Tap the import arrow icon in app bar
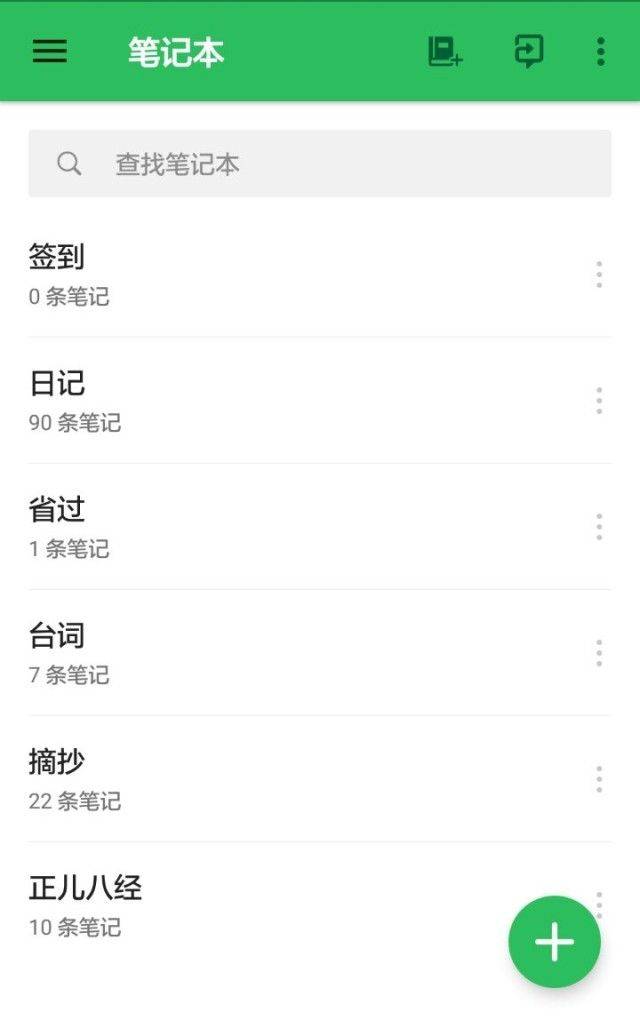This screenshot has width=640, height=1028. click(528, 51)
